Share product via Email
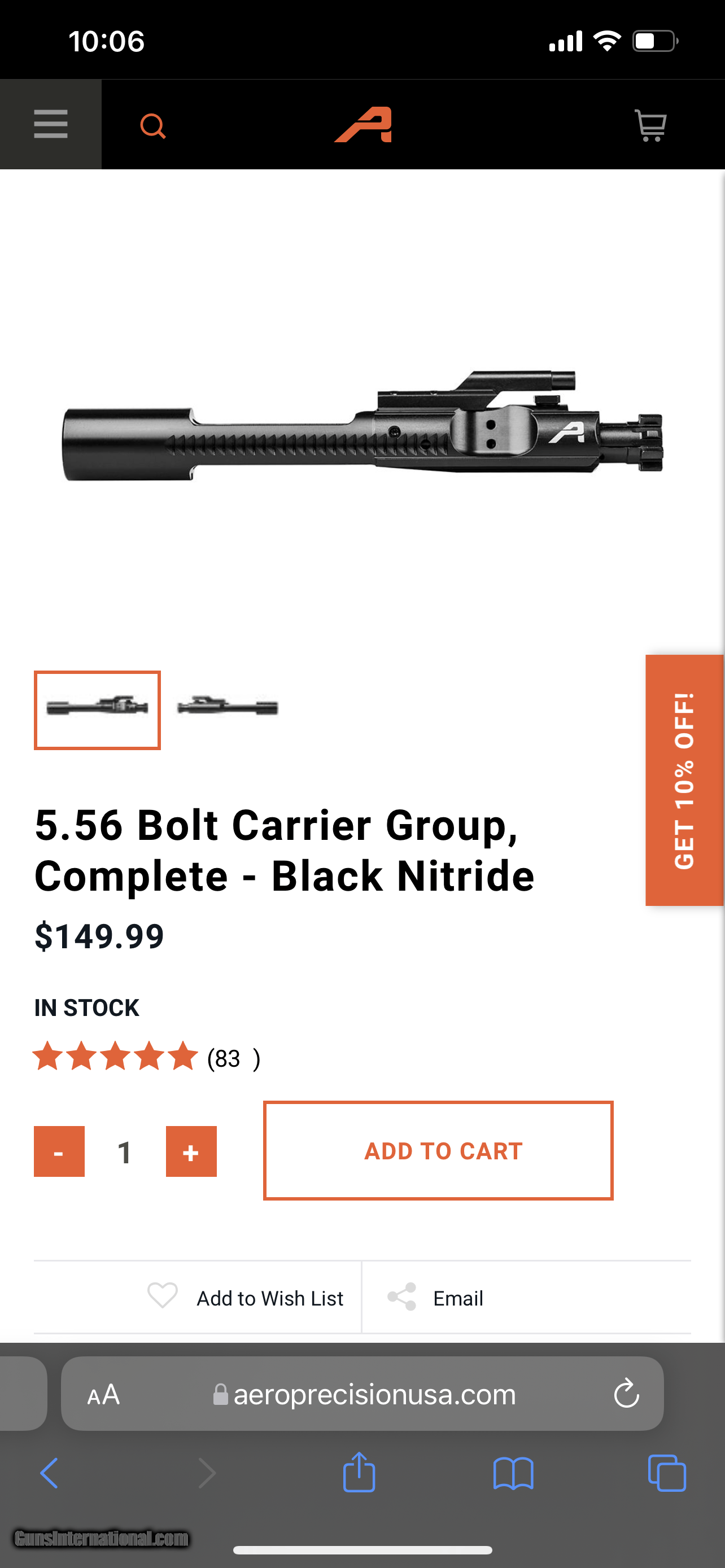The width and height of the screenshot is (725, 1568). click(436, 1298)
